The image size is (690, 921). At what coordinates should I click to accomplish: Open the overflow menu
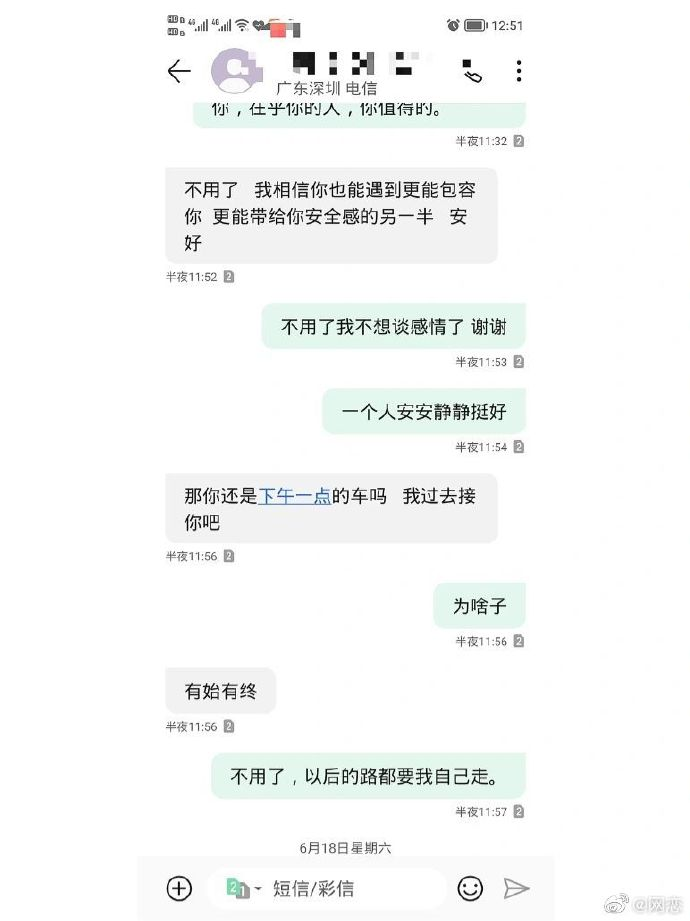(518, 71)
